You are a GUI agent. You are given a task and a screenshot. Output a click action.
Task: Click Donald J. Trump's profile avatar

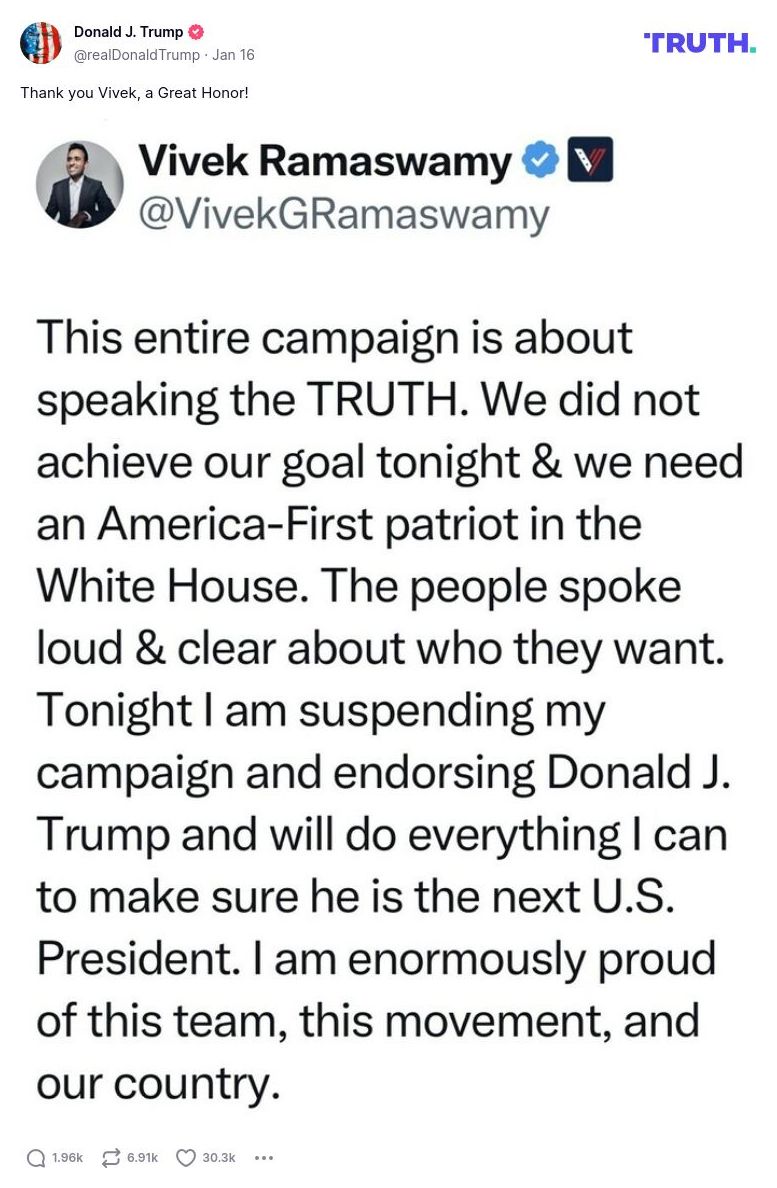tap(41, 44)
